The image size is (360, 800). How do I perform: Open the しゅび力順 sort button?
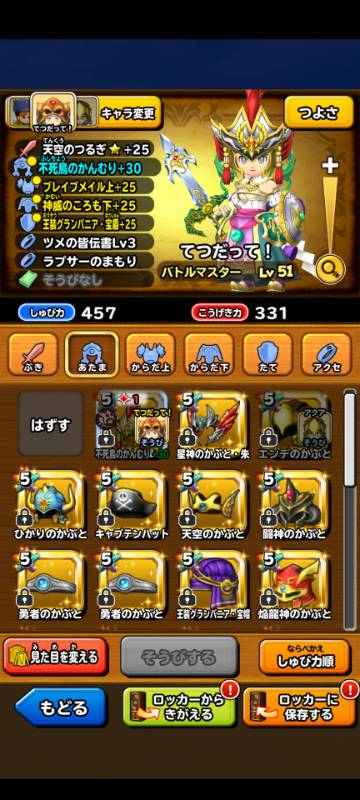point(305,657)
